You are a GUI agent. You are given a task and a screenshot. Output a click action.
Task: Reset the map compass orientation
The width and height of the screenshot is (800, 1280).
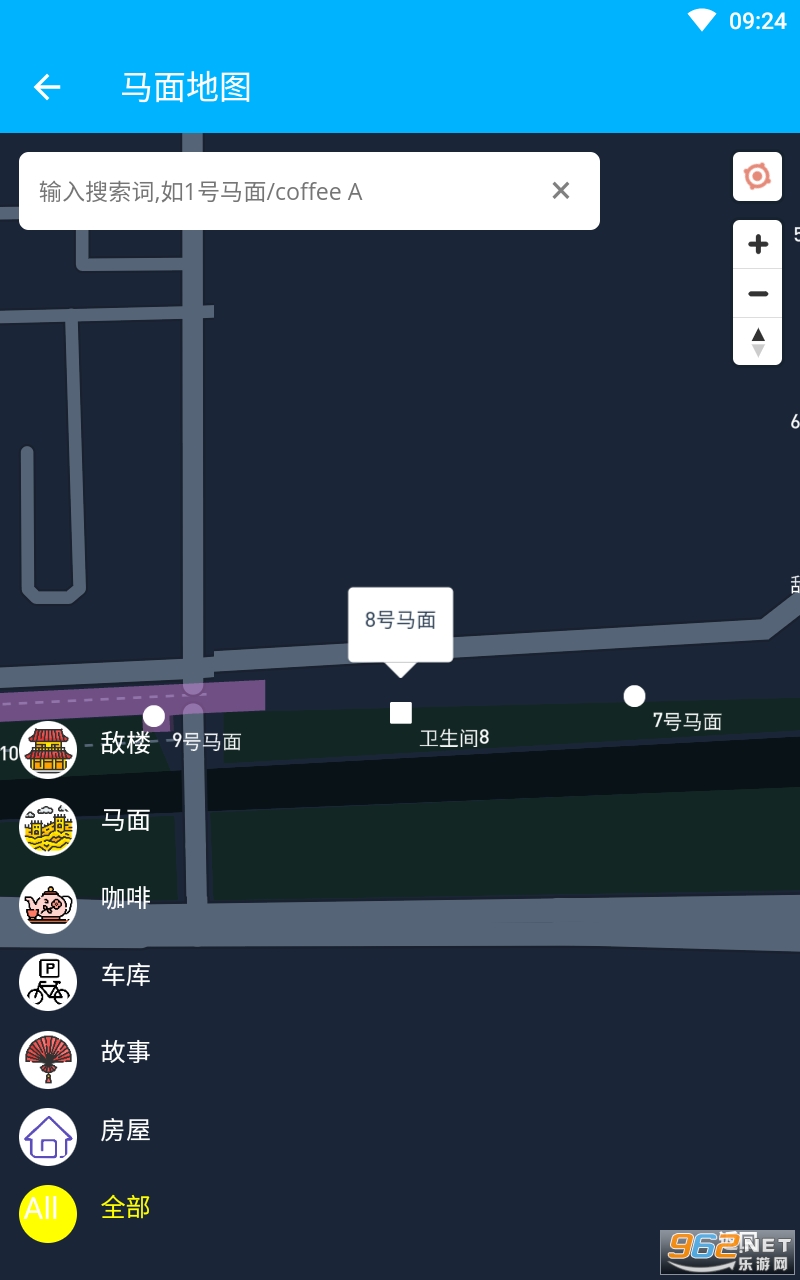coord(757,342)
